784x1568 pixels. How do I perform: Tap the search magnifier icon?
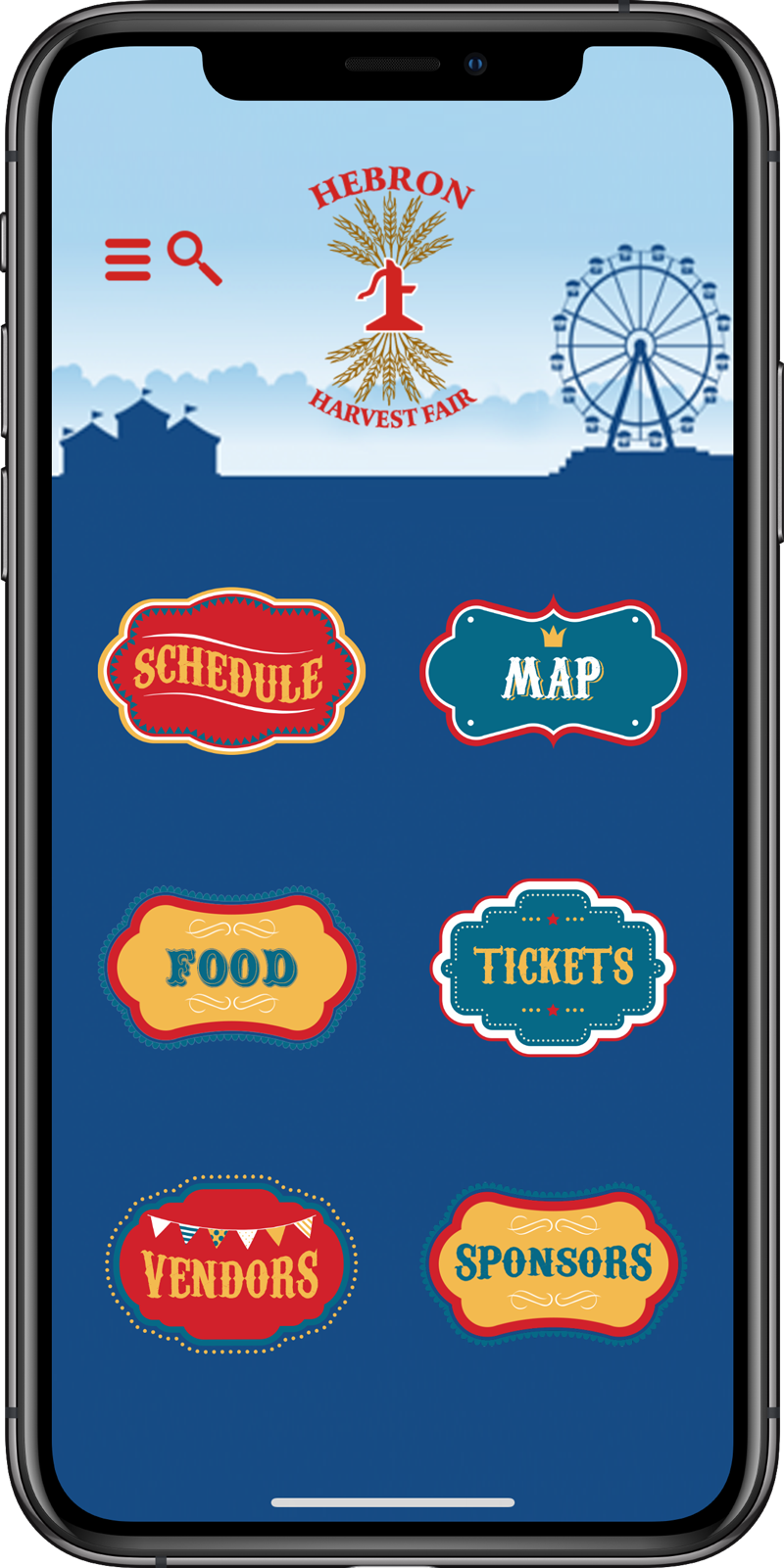194,259
